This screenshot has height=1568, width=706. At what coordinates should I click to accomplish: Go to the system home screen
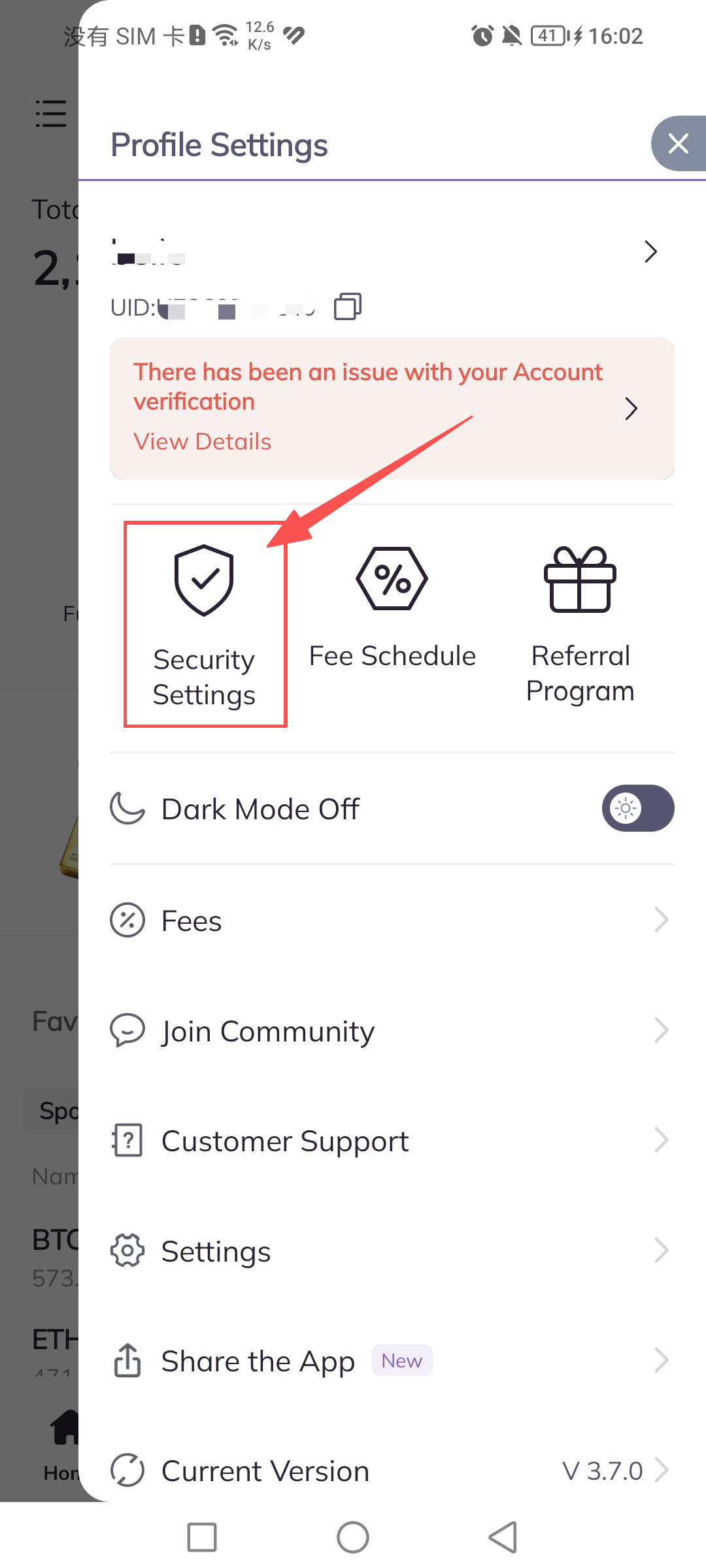tap(353, 1537)
